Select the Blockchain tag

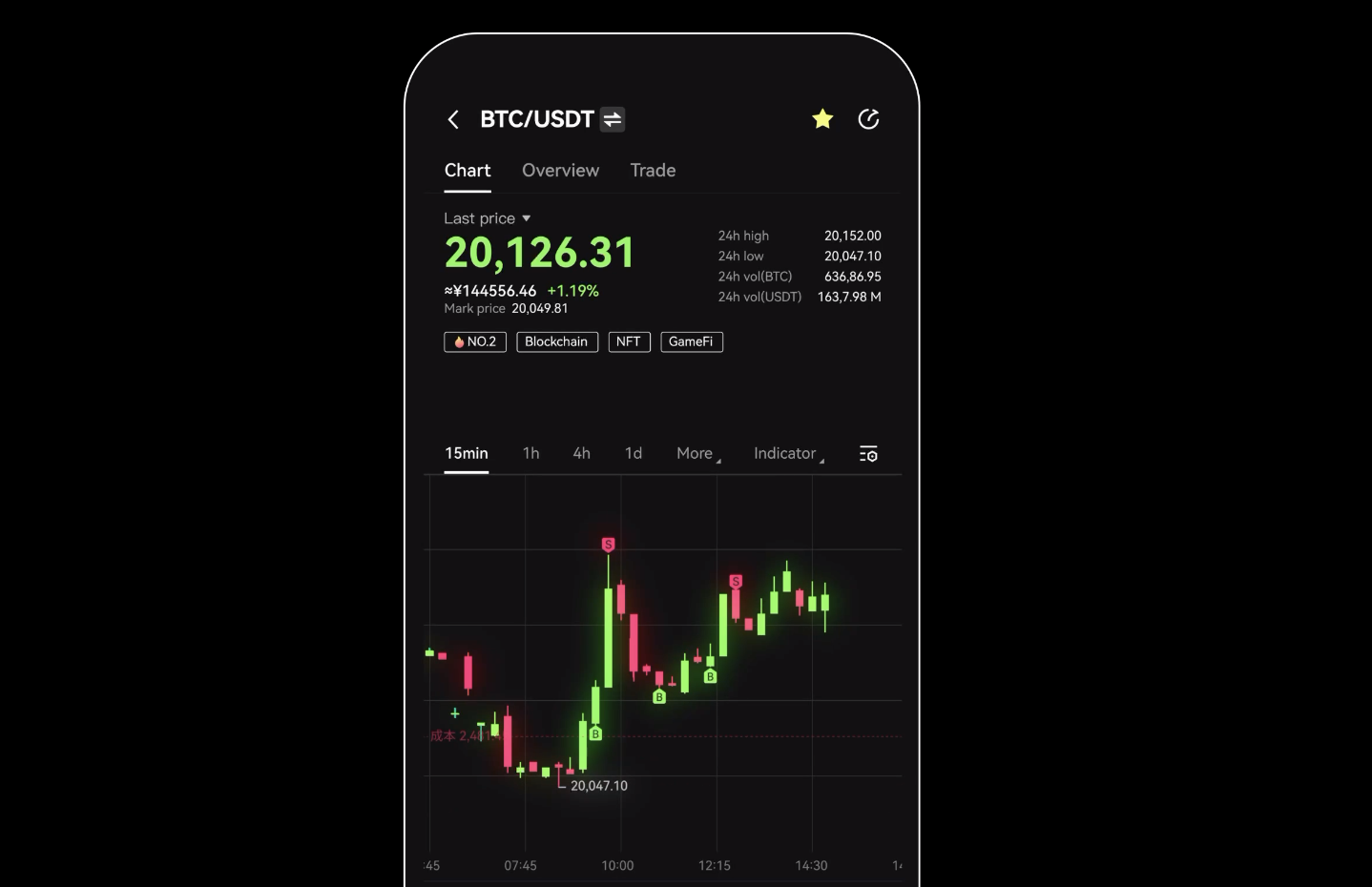point(557,341)
